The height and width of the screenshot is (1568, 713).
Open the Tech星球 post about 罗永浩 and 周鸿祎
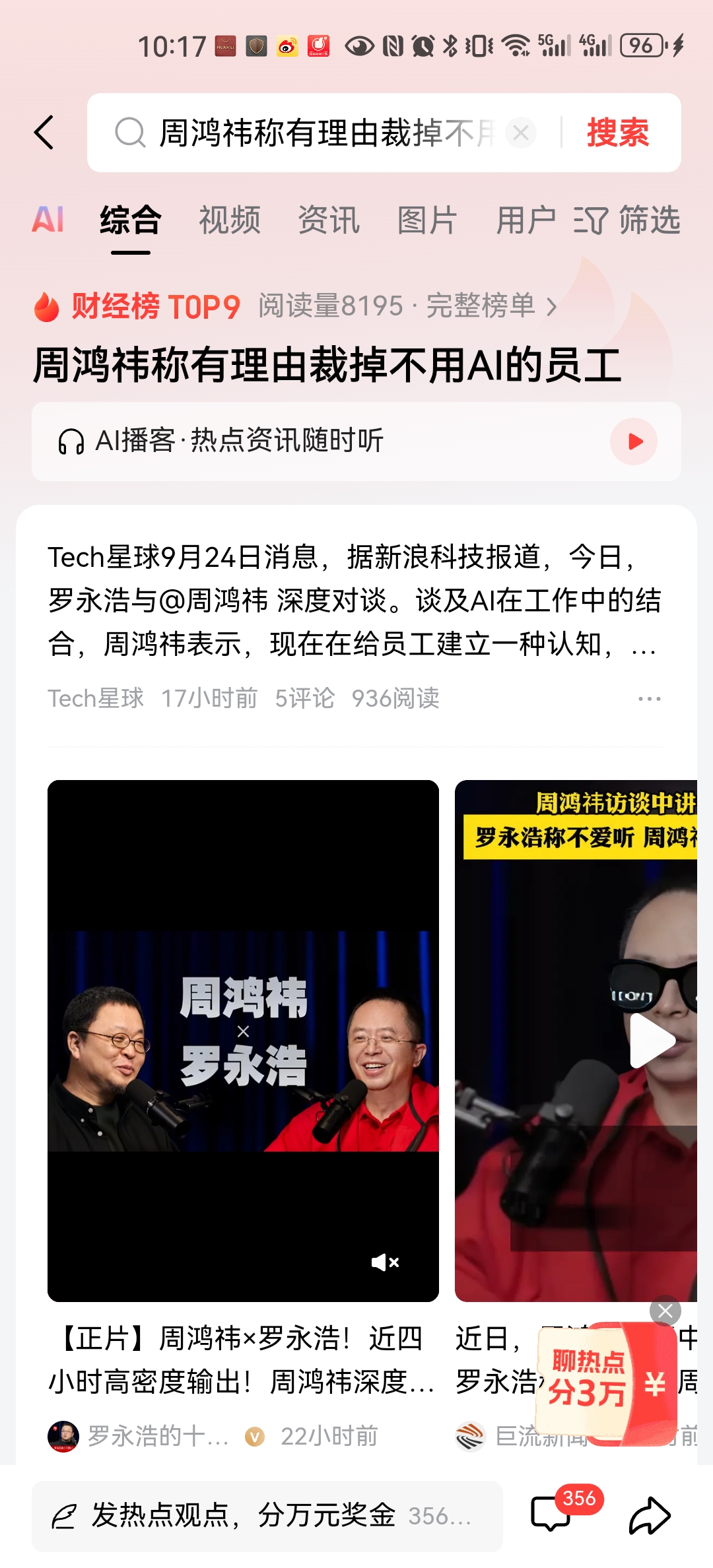(x=355, y=600)
